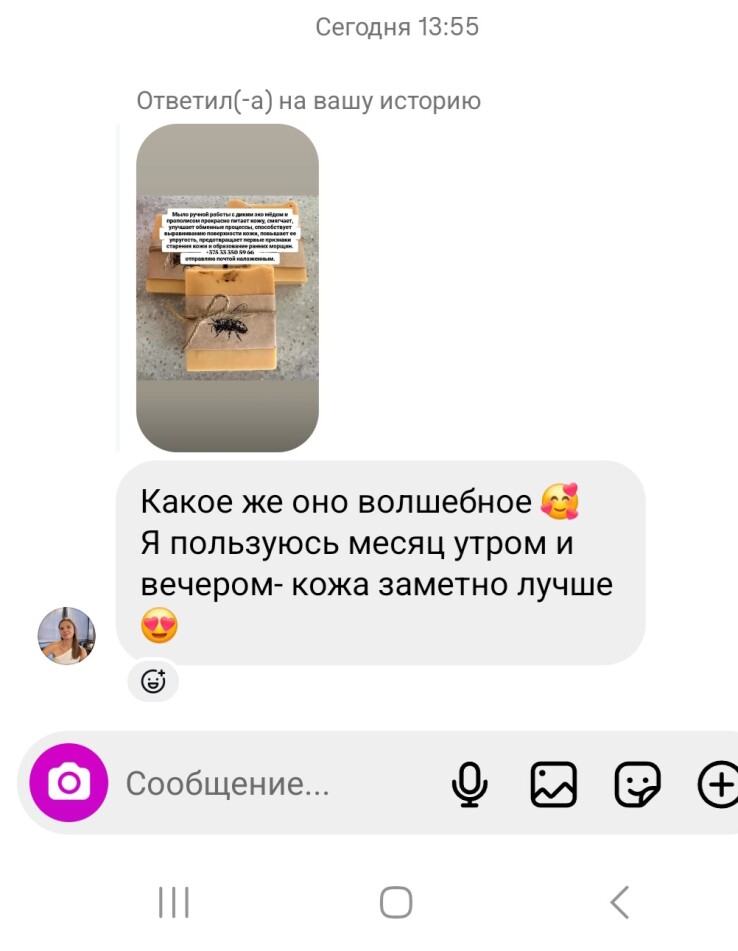The width and height of the screenshot is (738, 951).
Task: Tap the Сообщение... text field
Action: point(270,784)
